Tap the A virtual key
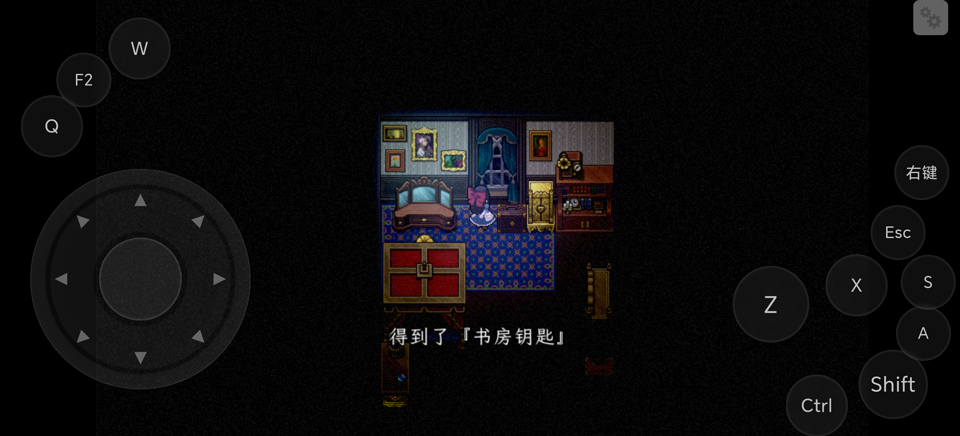The image size is (960, 436). click(922, 333)
